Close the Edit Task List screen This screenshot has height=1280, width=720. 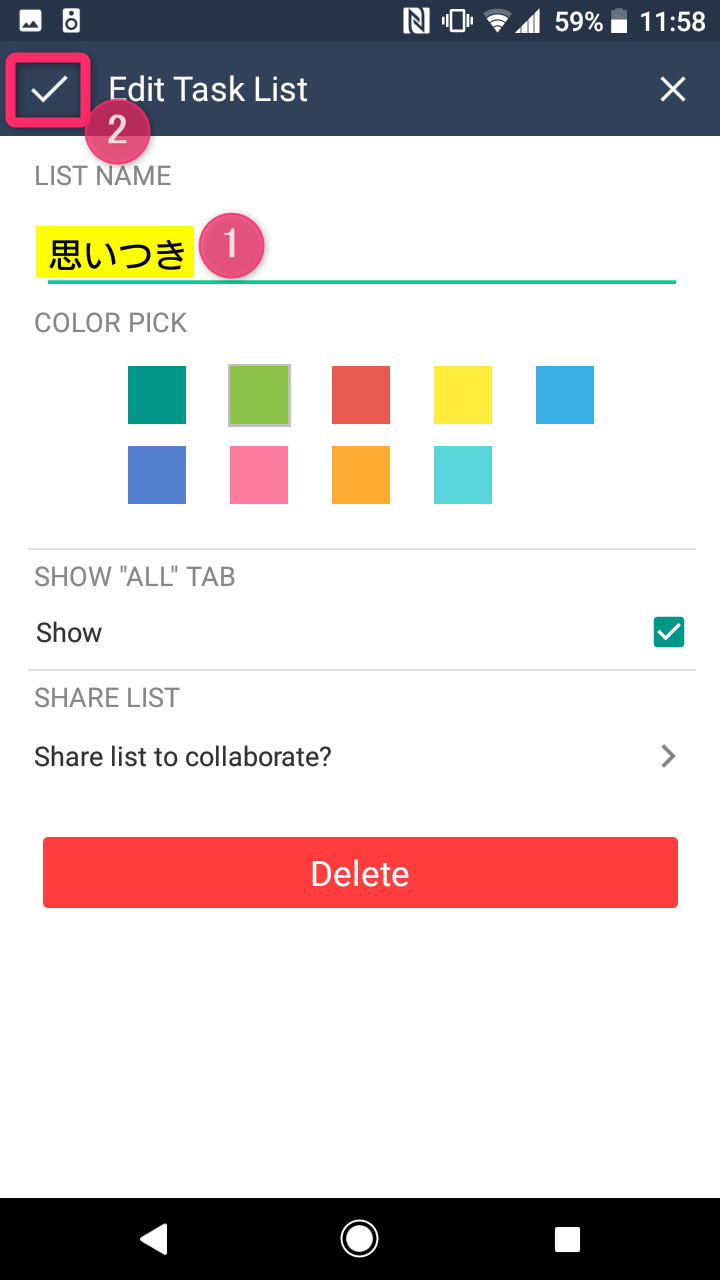[x=673, y=90]
